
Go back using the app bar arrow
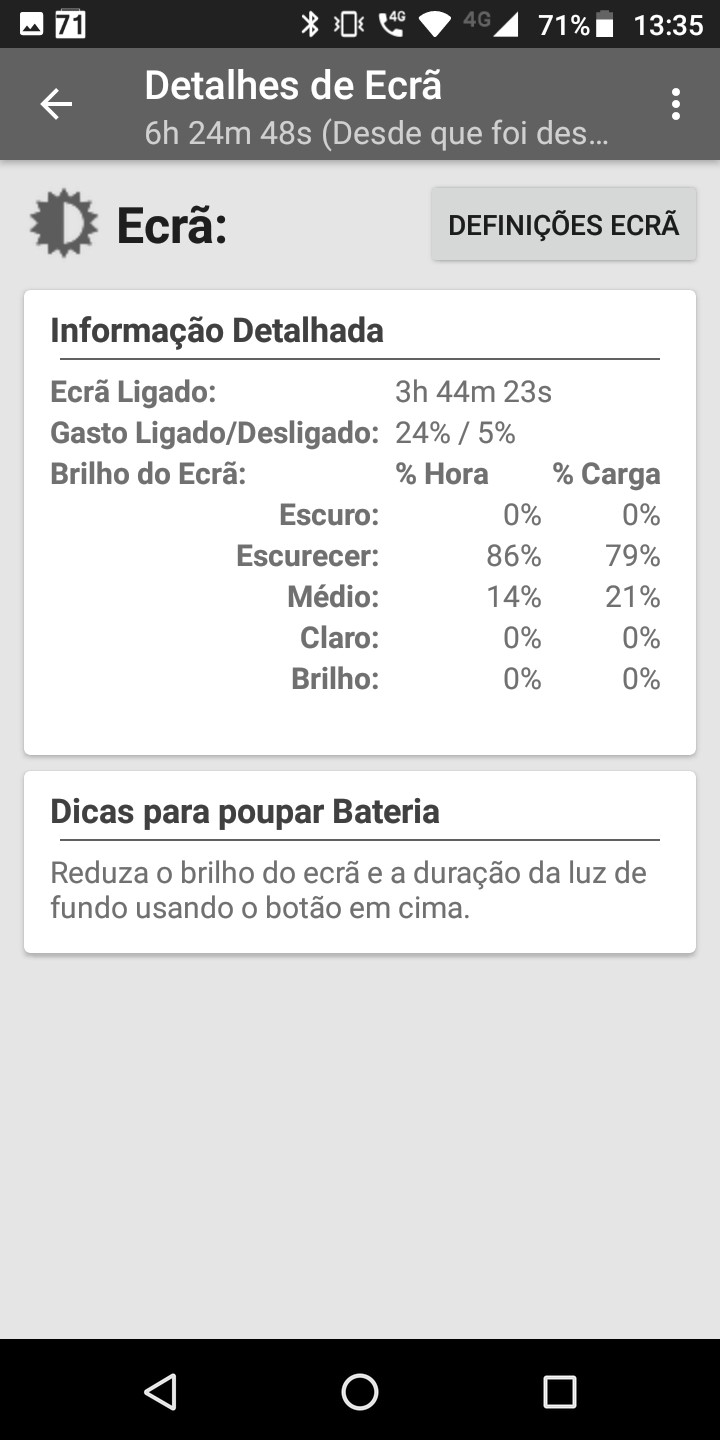(x=56, y=104)
